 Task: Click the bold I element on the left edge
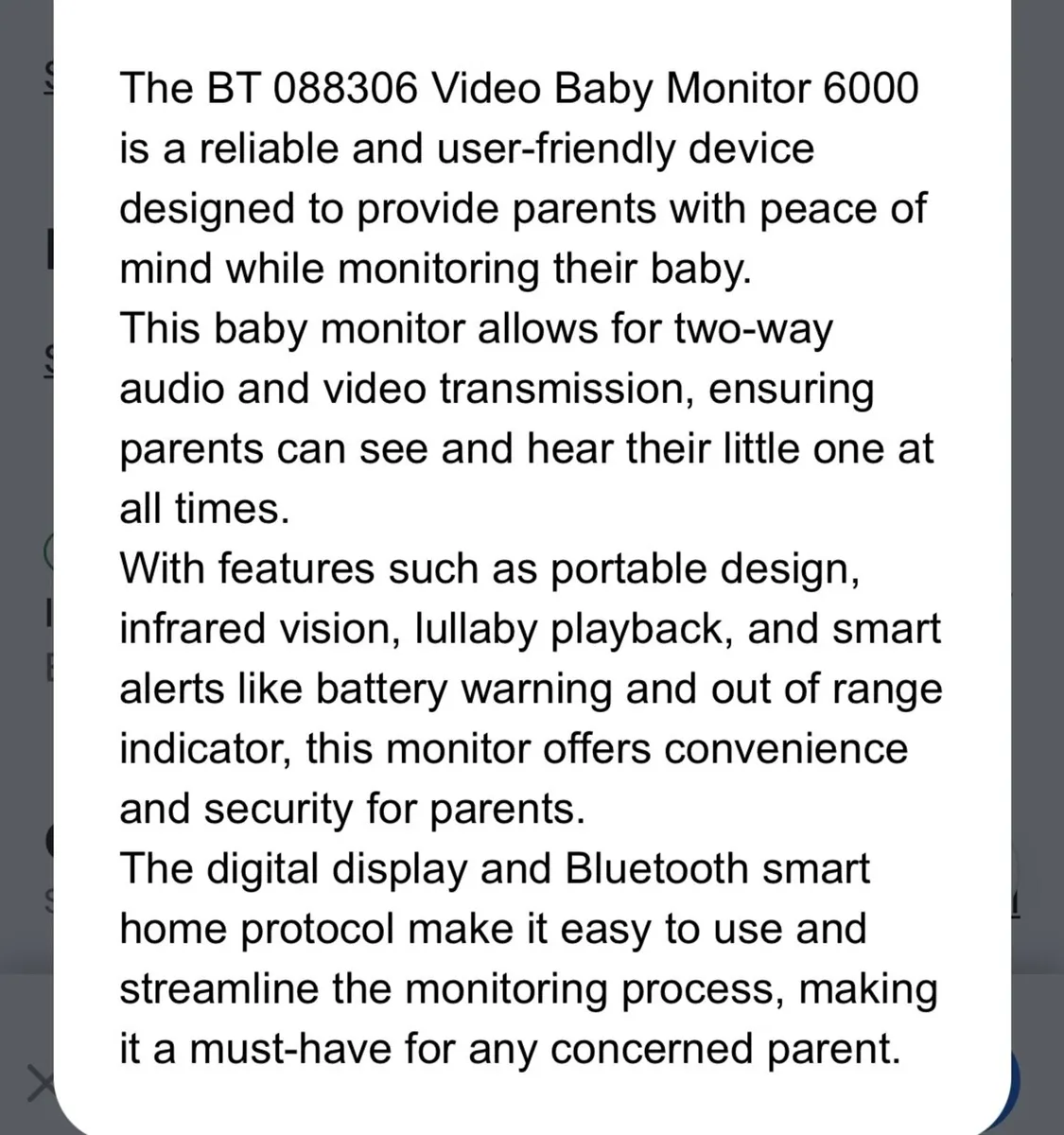48,613
